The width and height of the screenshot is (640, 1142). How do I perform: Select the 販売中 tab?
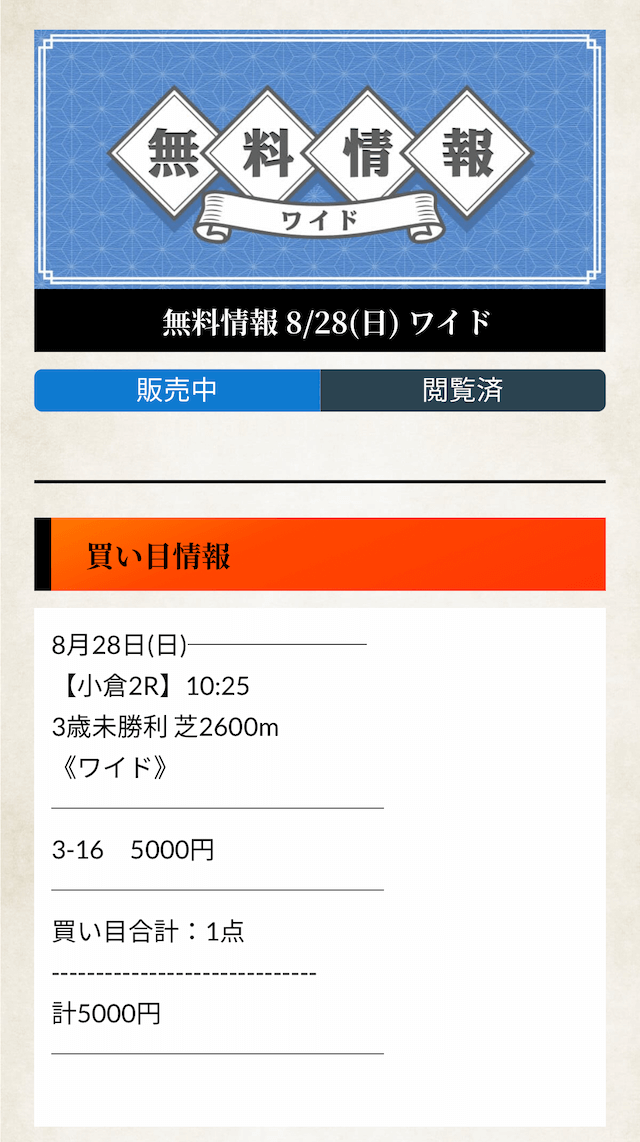[177, 390]
